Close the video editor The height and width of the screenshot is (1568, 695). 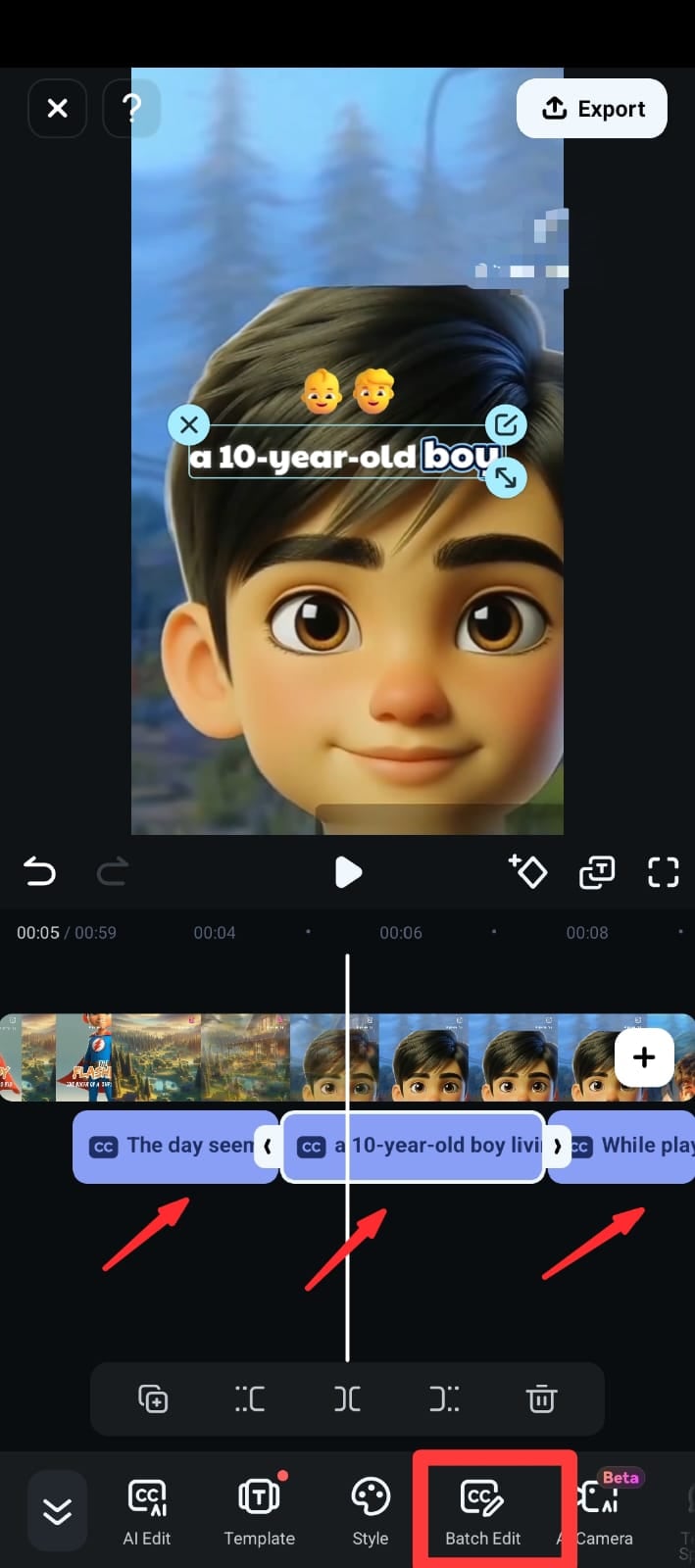click(58, 108)
